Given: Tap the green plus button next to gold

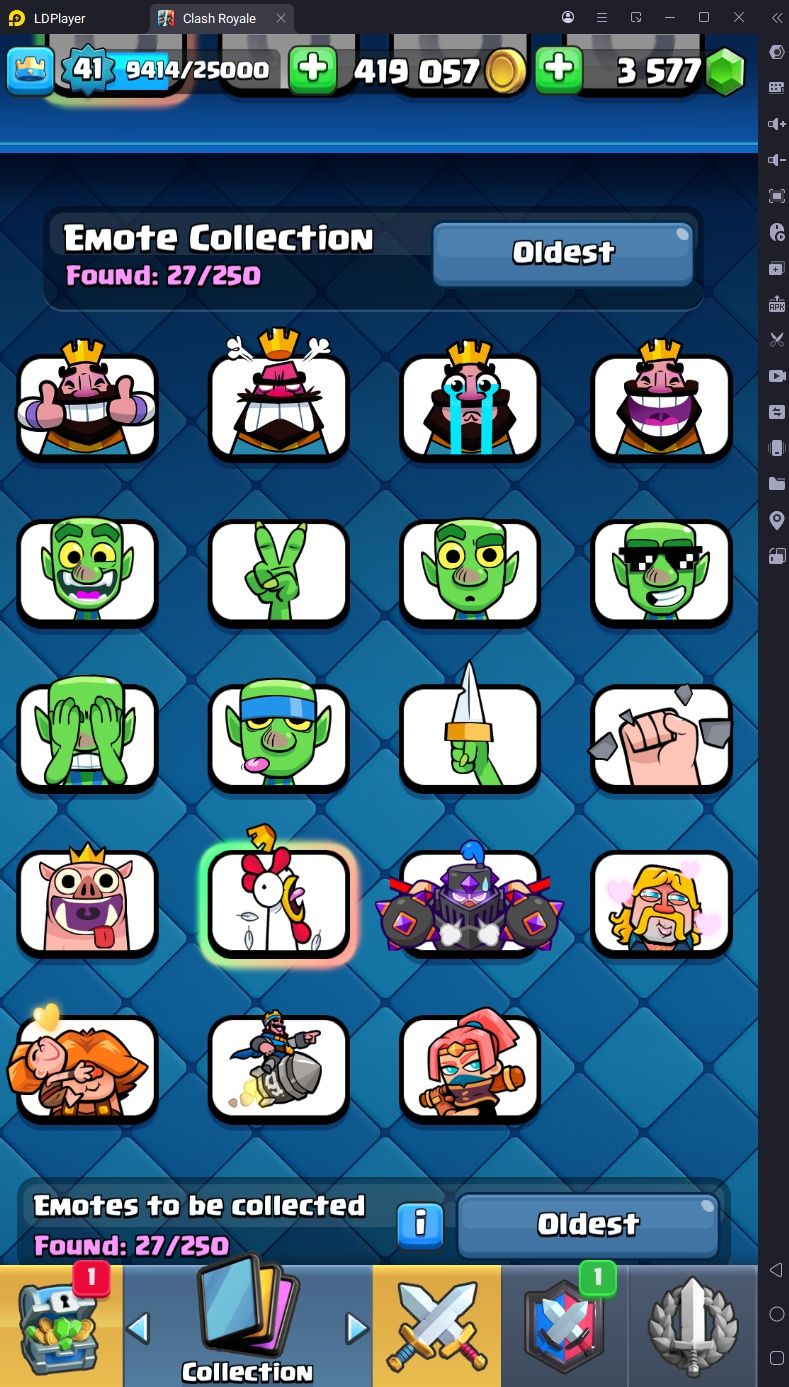Looking at the screenshot, I should pyautogui.click(x=313, y=70).
